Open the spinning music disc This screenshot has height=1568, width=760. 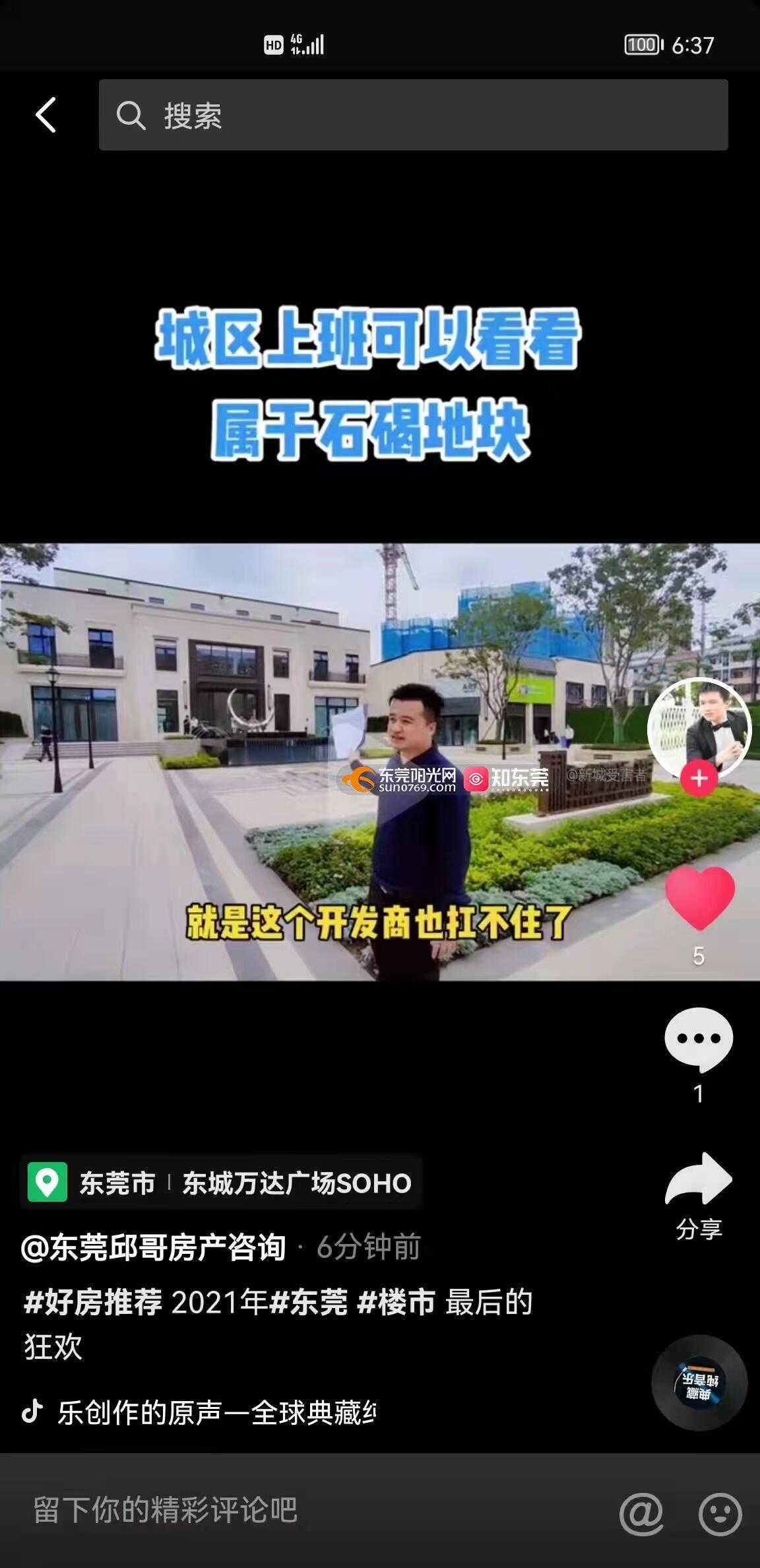(699, 1383)
